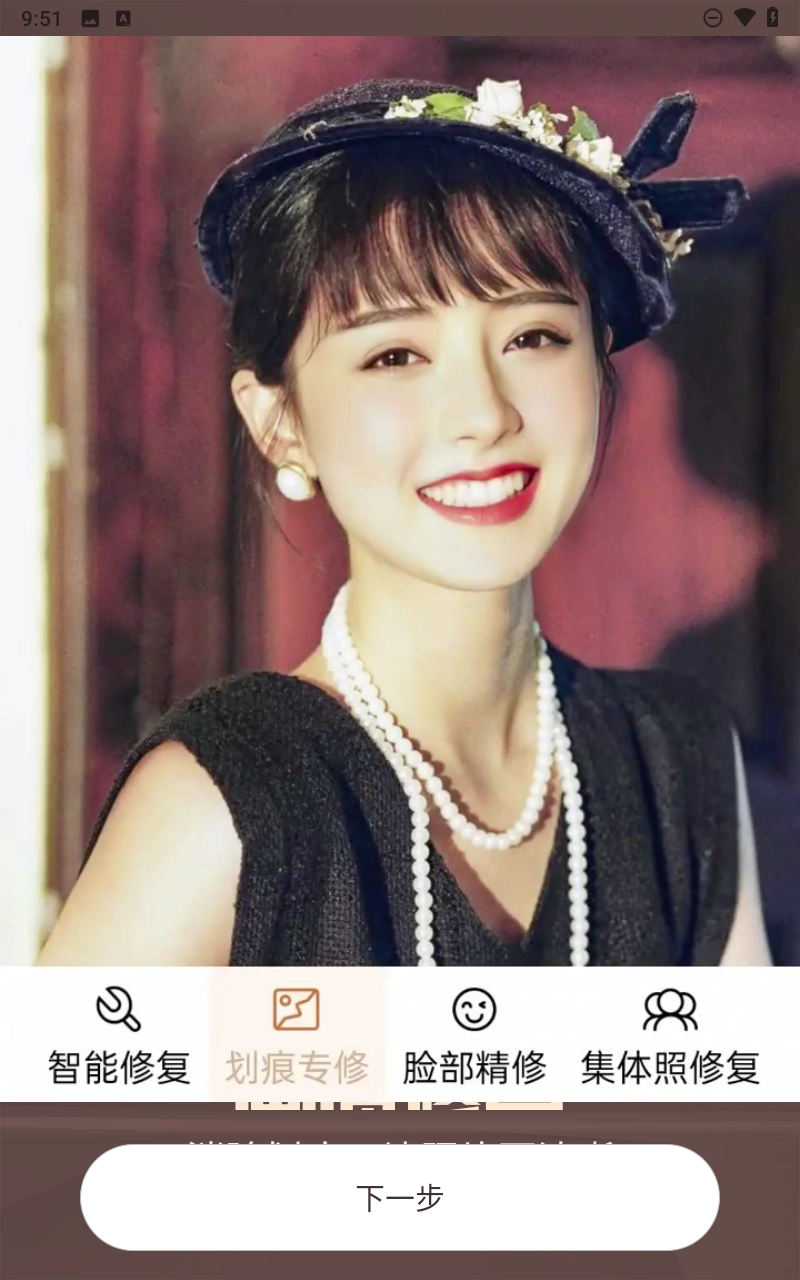Viewport: 800px width, 1280px height.
Task: Tap the 下一步 next step button
Action: tap(400, 1197)
